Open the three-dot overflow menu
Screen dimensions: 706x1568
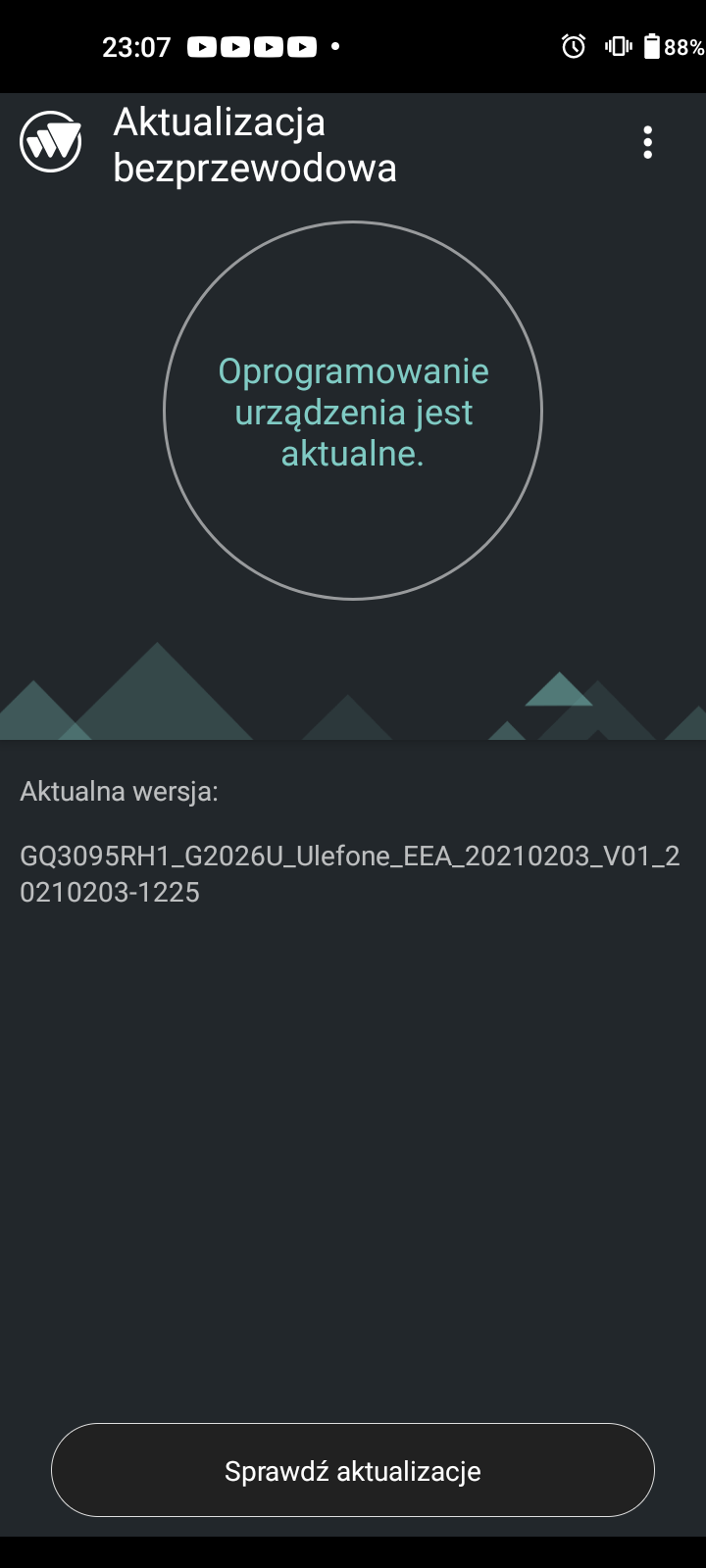[x=647, y=143]
